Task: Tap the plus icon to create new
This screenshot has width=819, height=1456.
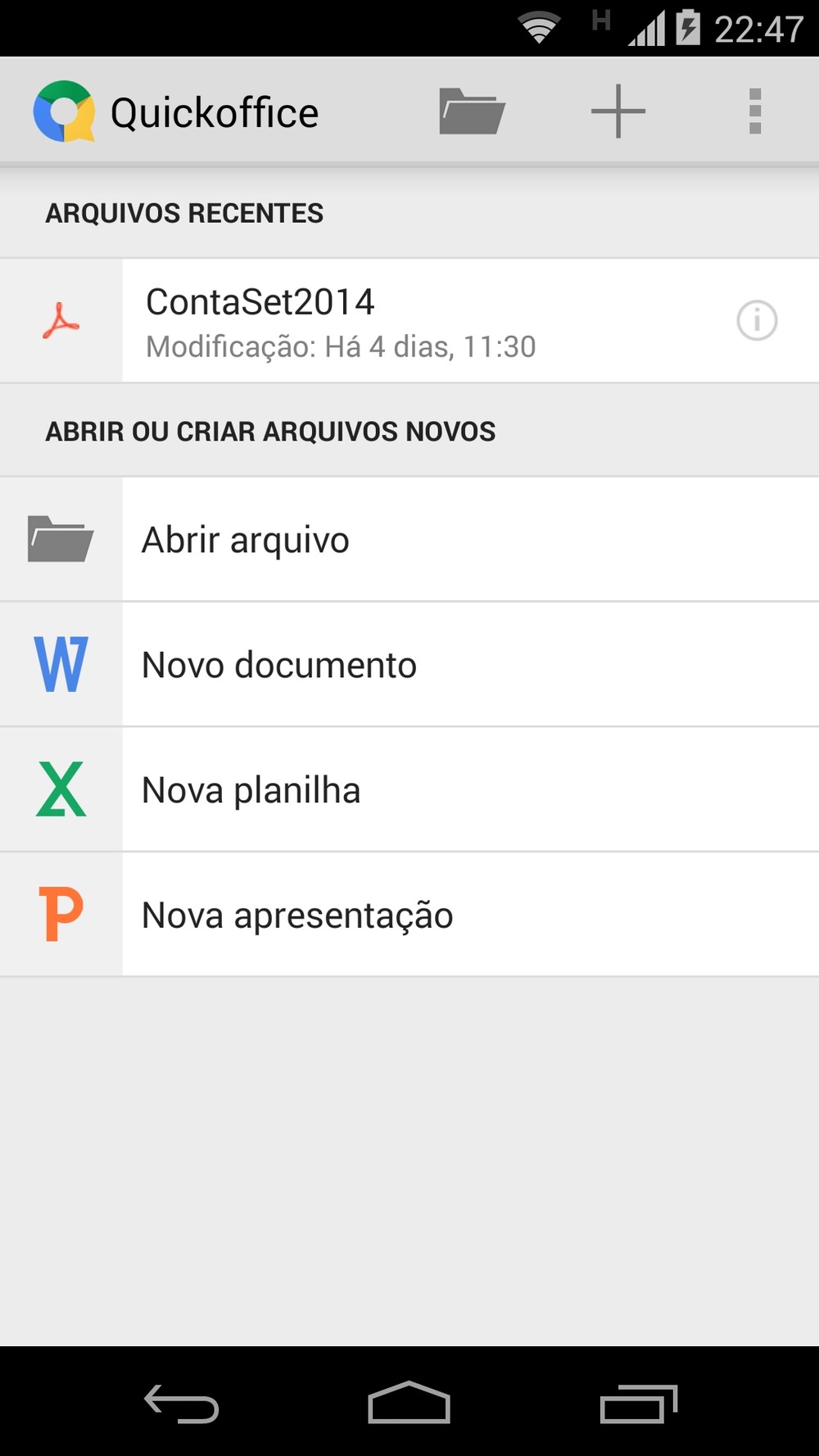Action: tap(618, 111)
